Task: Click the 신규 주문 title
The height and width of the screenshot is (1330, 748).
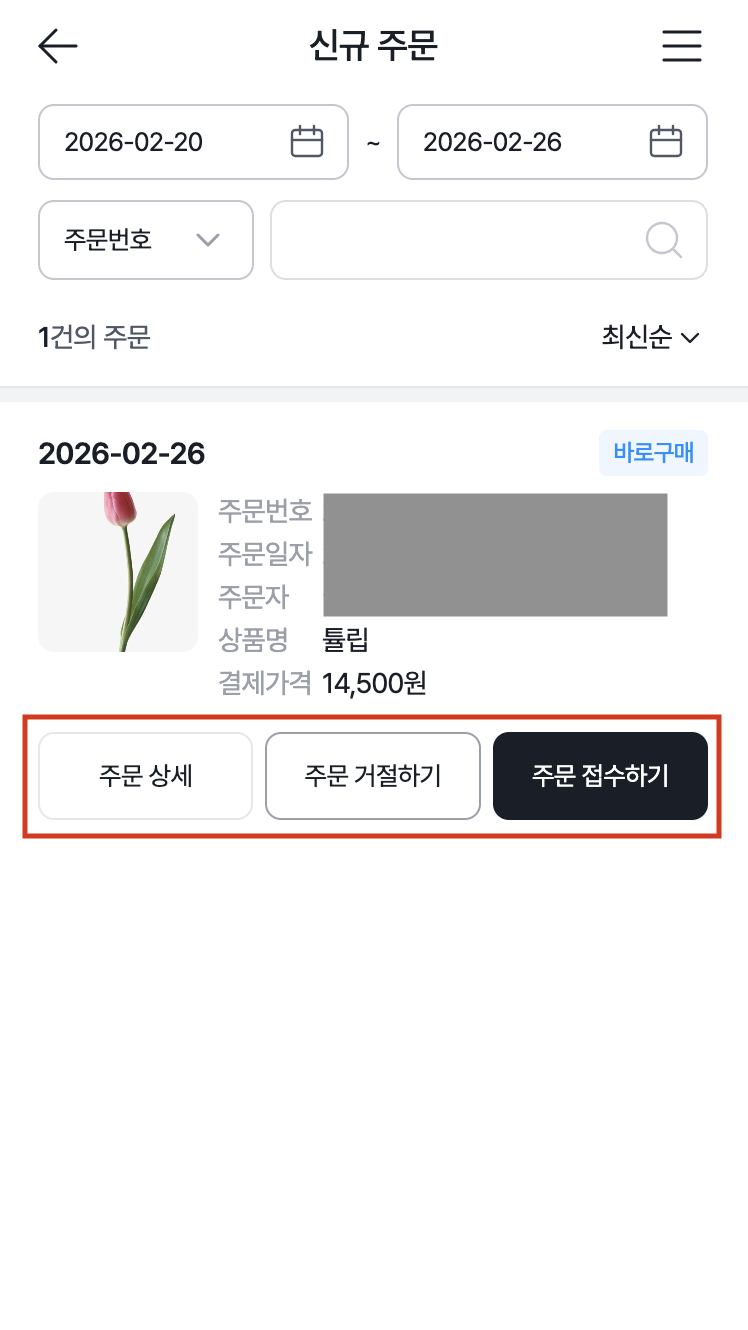Action: click(374, 46)
